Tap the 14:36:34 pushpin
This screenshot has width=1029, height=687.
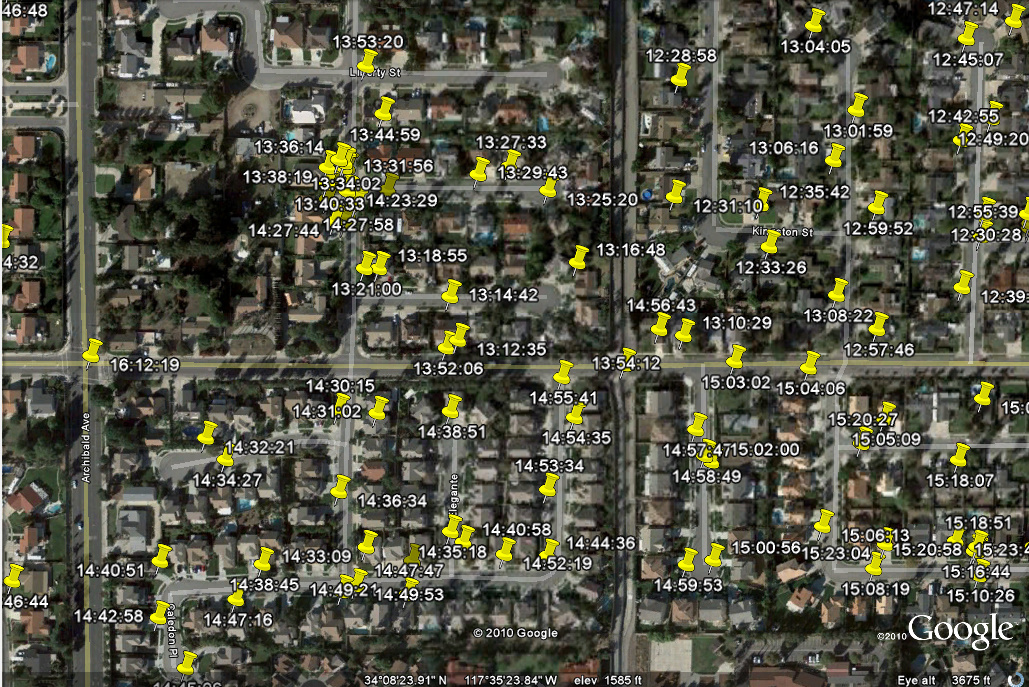[x=340, y=488]
